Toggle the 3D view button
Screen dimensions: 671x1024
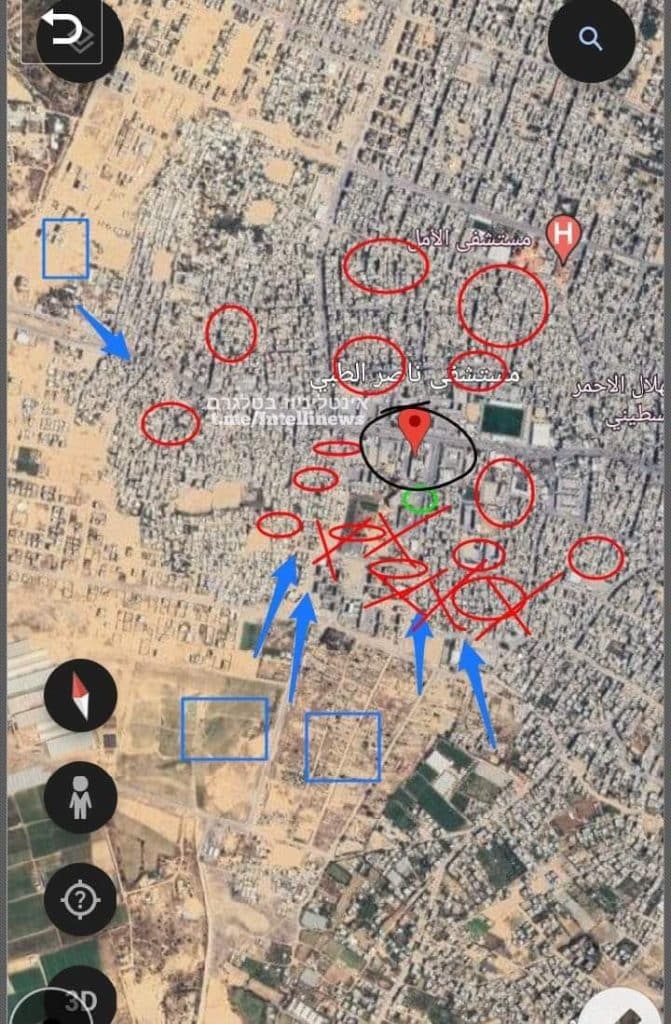click(80, 1000)
